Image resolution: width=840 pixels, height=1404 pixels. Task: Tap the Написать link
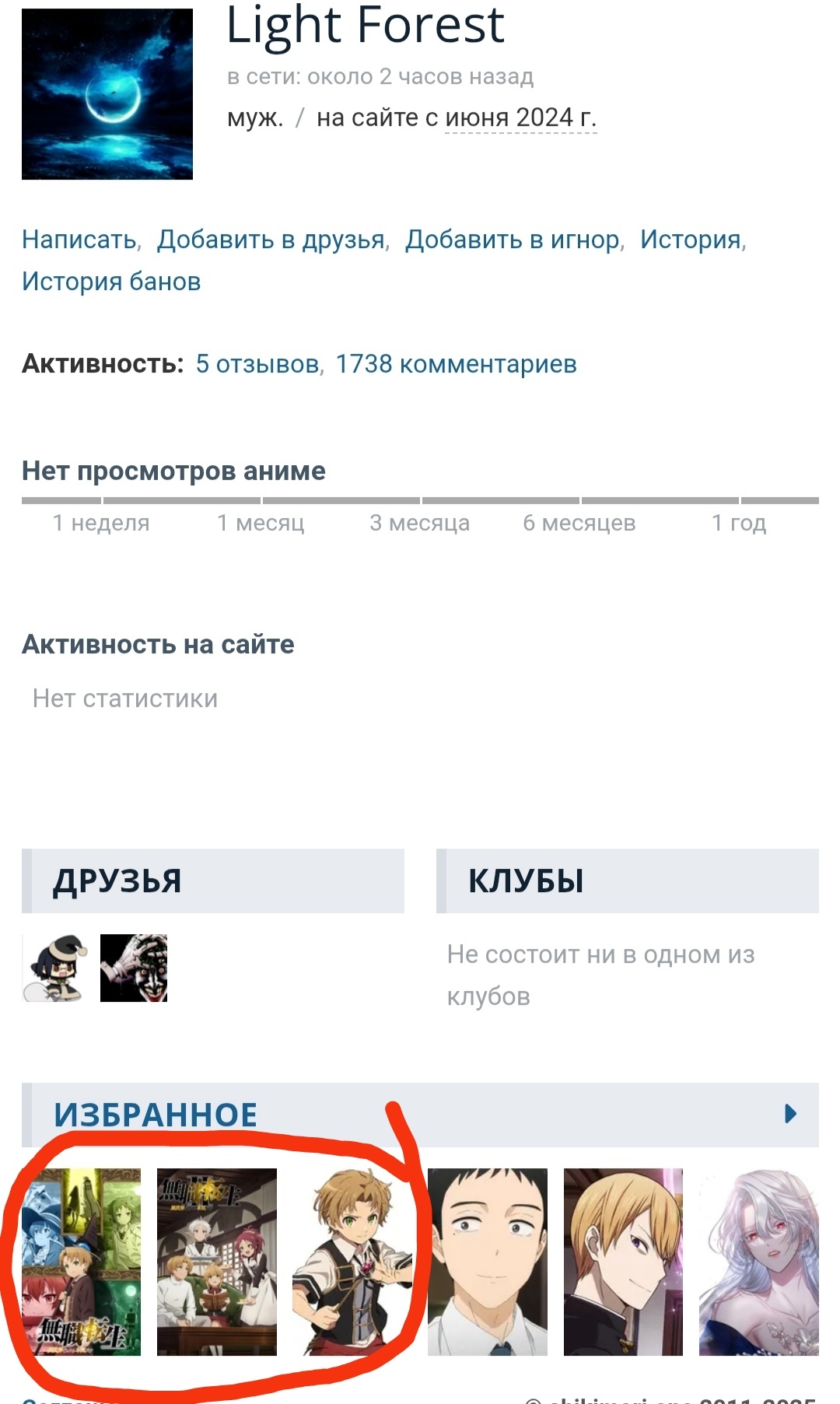point(79,240)
